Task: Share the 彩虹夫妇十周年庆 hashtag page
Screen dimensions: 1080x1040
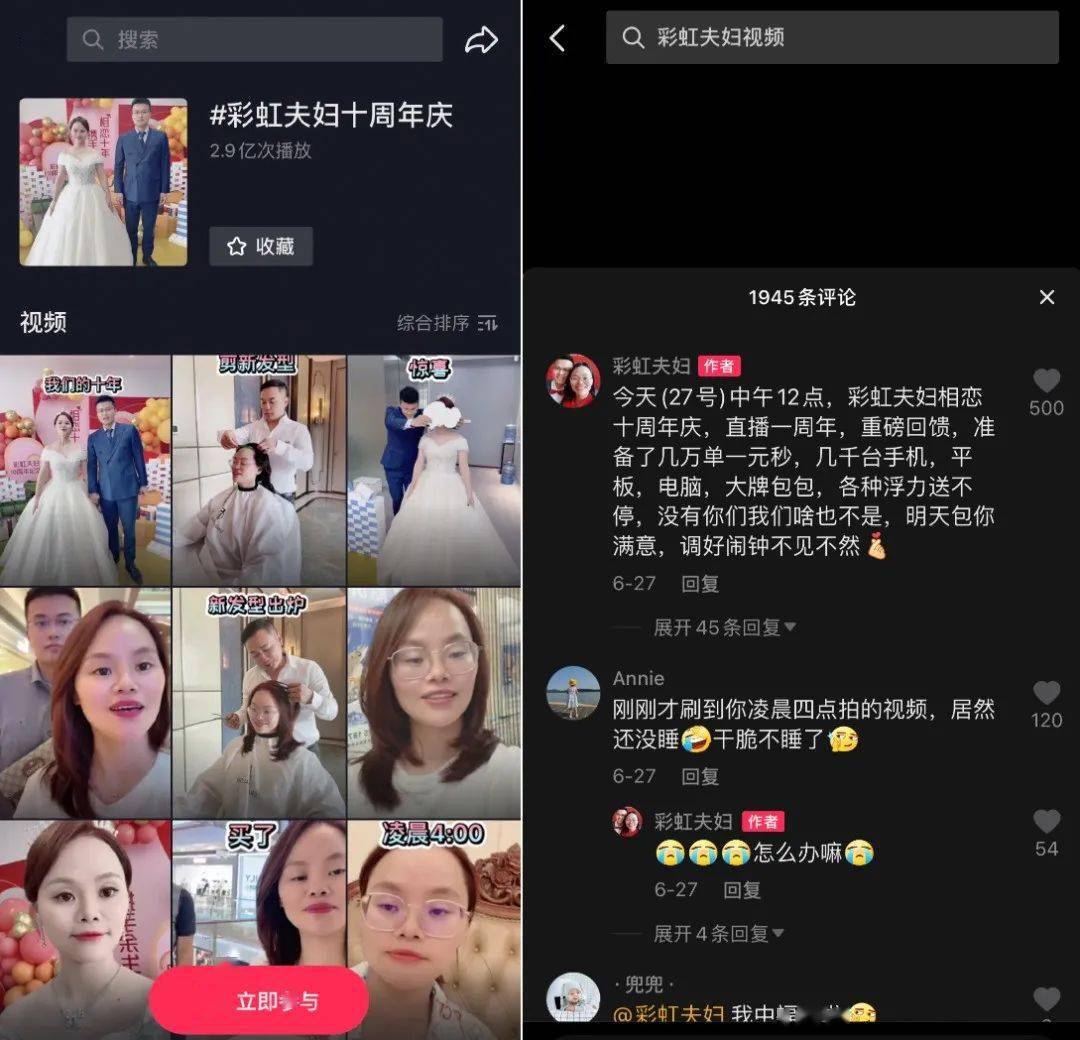Action: [x=481, y=40]
